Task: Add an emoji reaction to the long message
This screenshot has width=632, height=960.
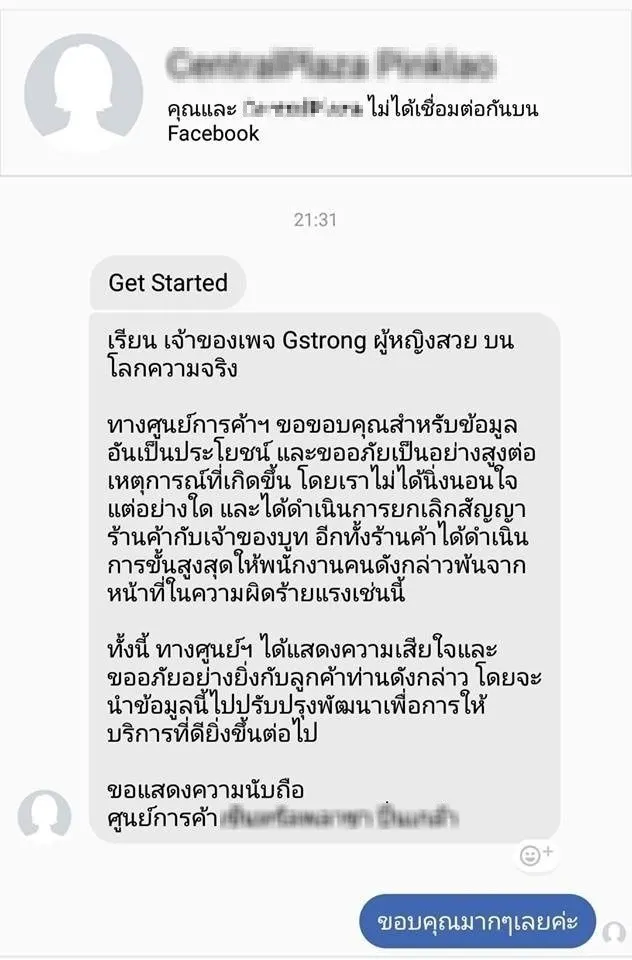Action: coord(537,855)
